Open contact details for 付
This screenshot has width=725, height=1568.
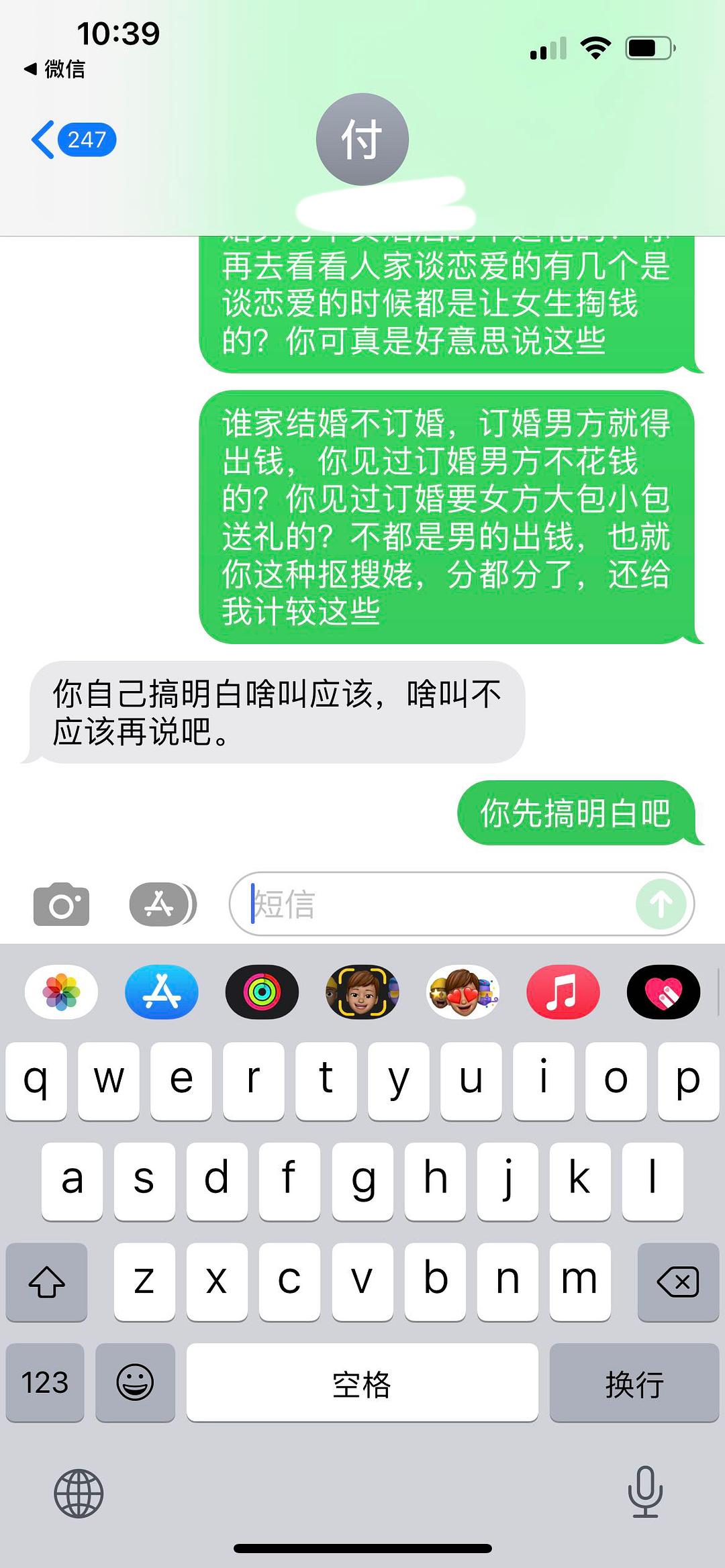click(x=362, y=140)
